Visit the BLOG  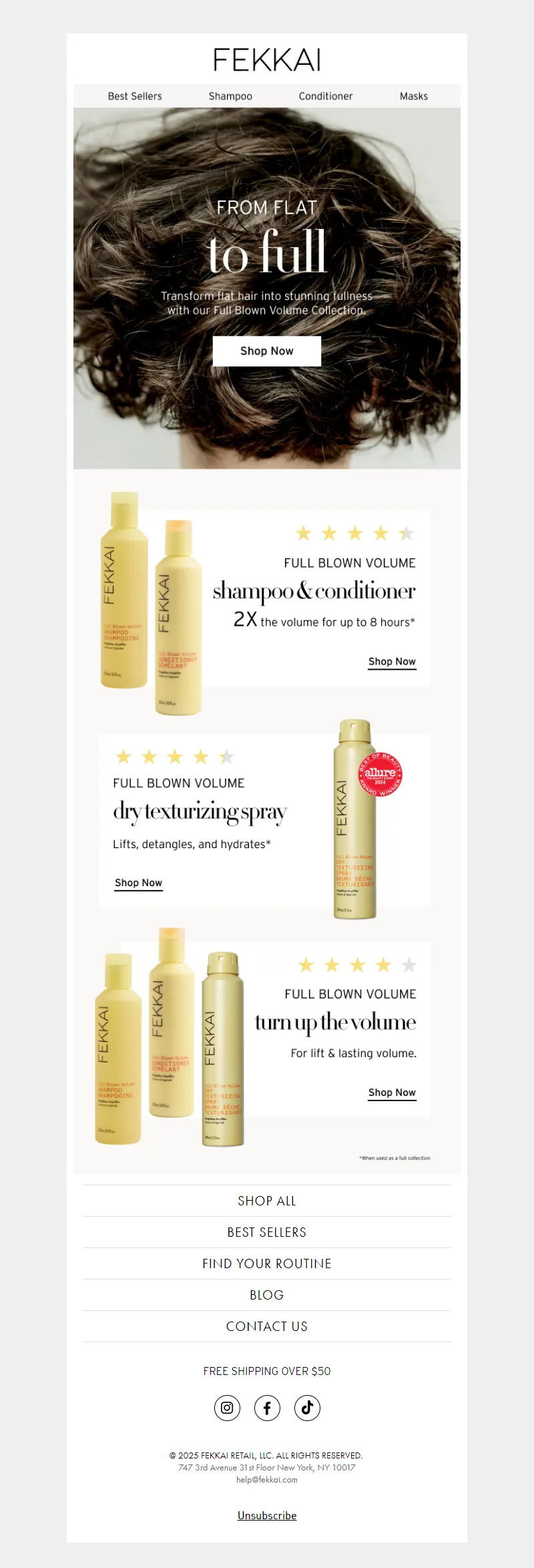click(267, 1295)
